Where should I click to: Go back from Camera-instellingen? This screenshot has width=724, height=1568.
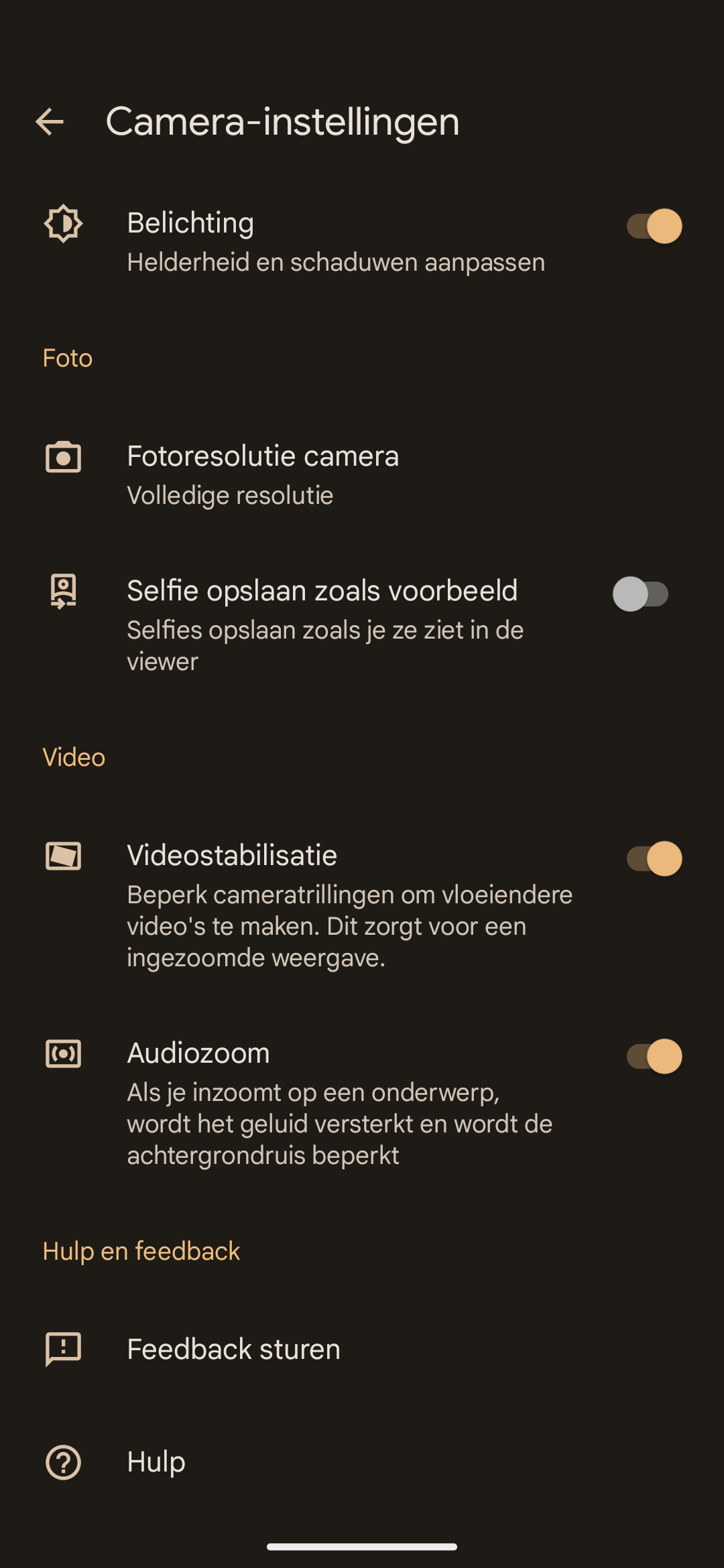50,122
